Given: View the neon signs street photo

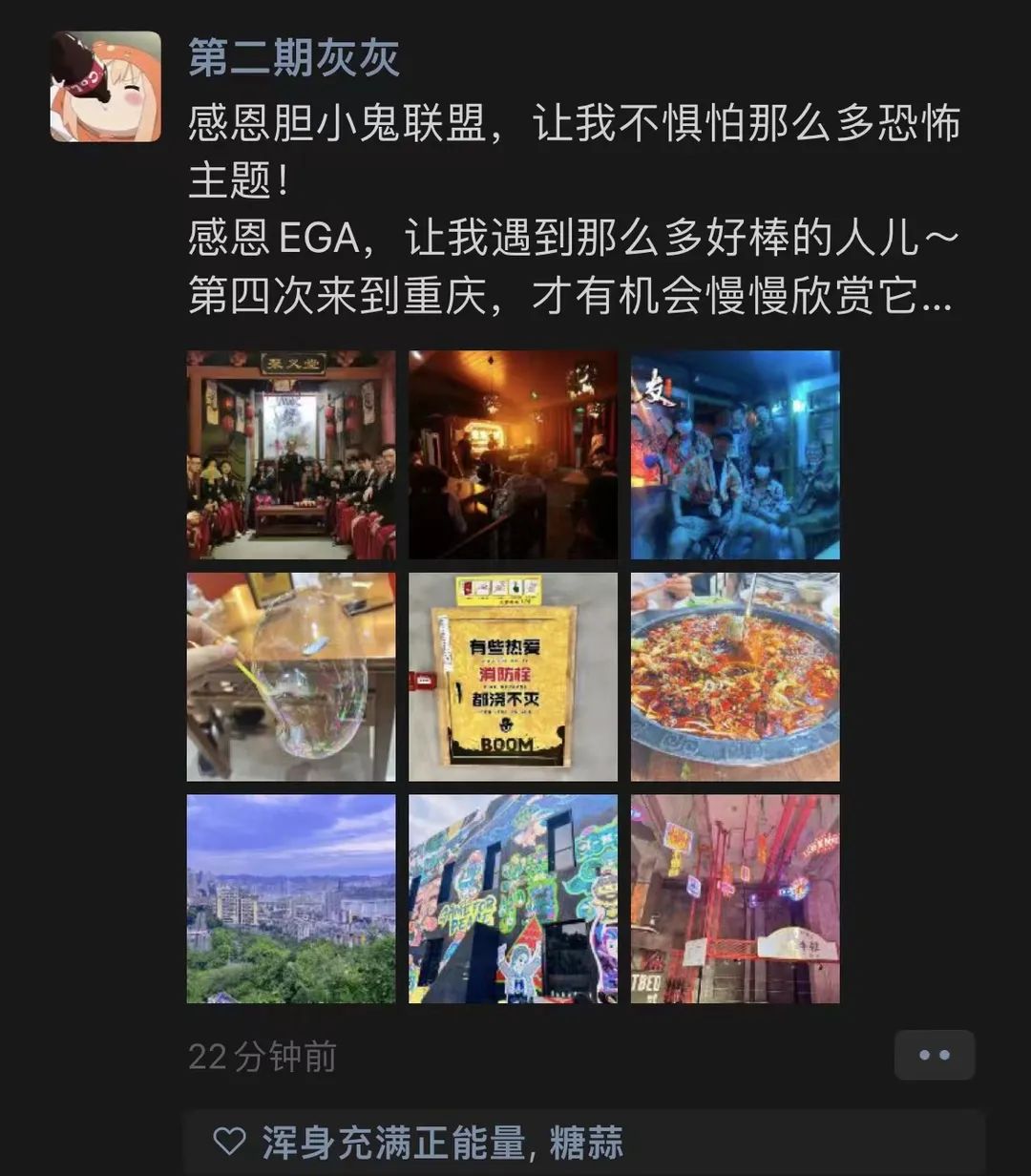Looking at the screenshot, I should click(x=735, y=899).
